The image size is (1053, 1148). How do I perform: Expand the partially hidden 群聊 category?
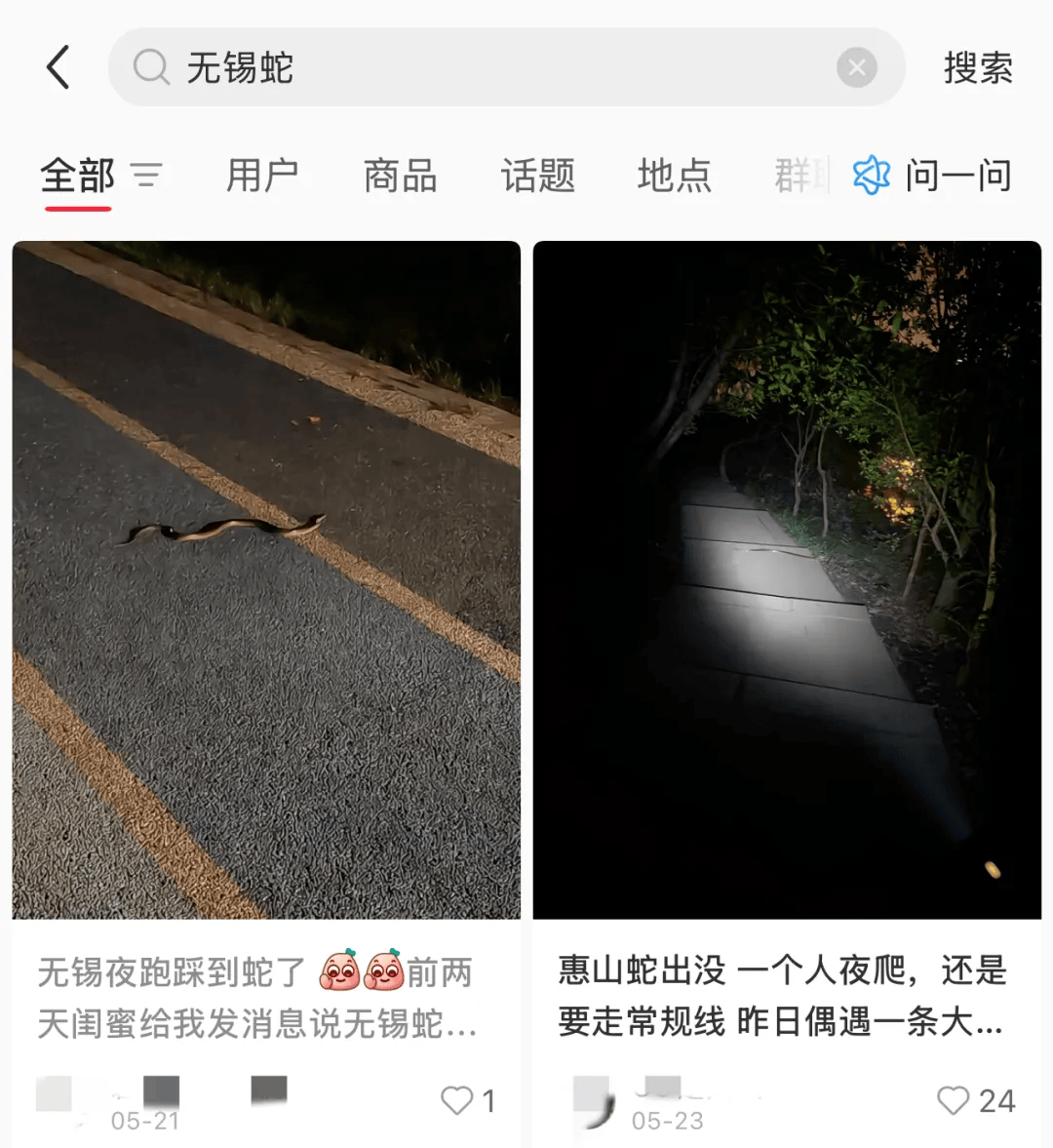pyautogui.click(x=801, y=177)
